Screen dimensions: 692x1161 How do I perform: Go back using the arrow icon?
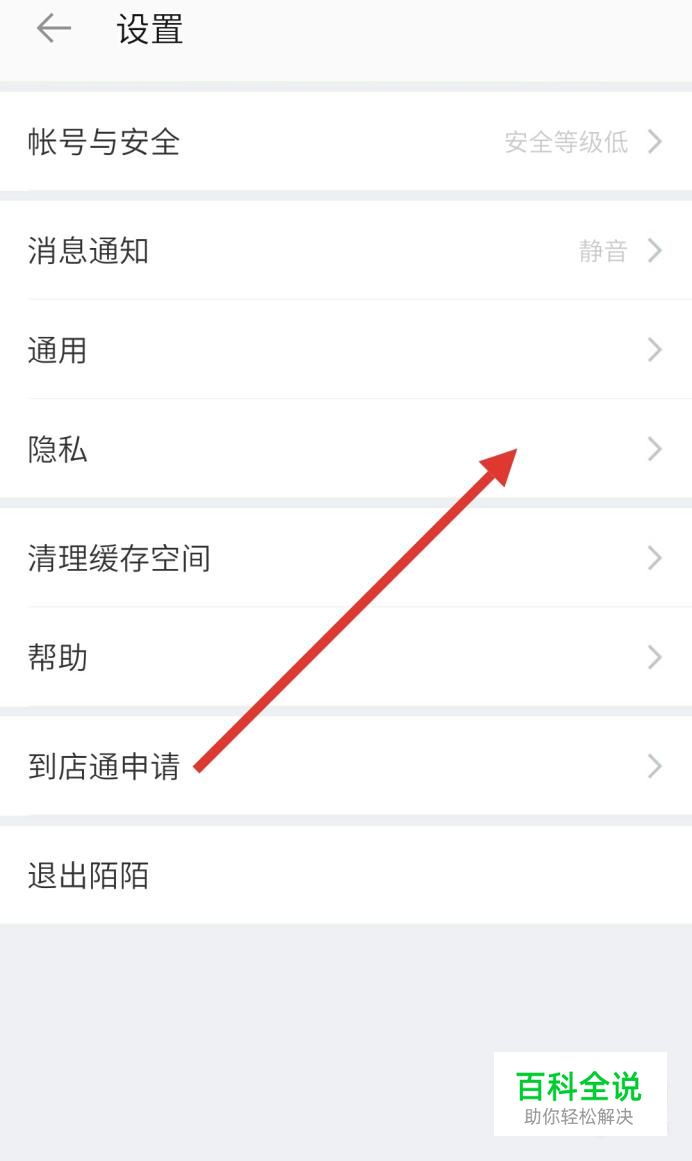pos(53,30)
